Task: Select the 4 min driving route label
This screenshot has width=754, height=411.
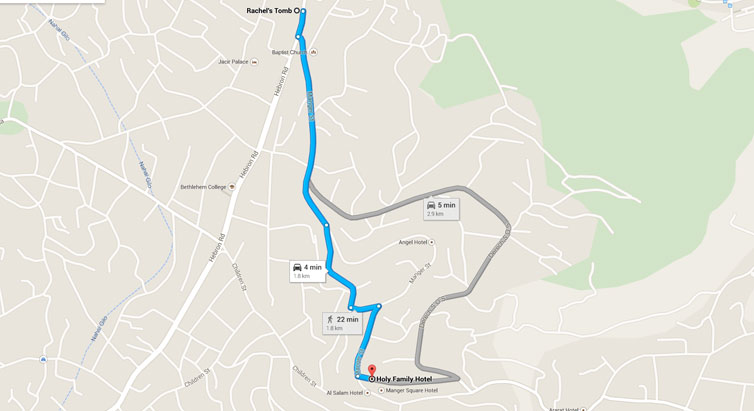Action: coord(306,271)
